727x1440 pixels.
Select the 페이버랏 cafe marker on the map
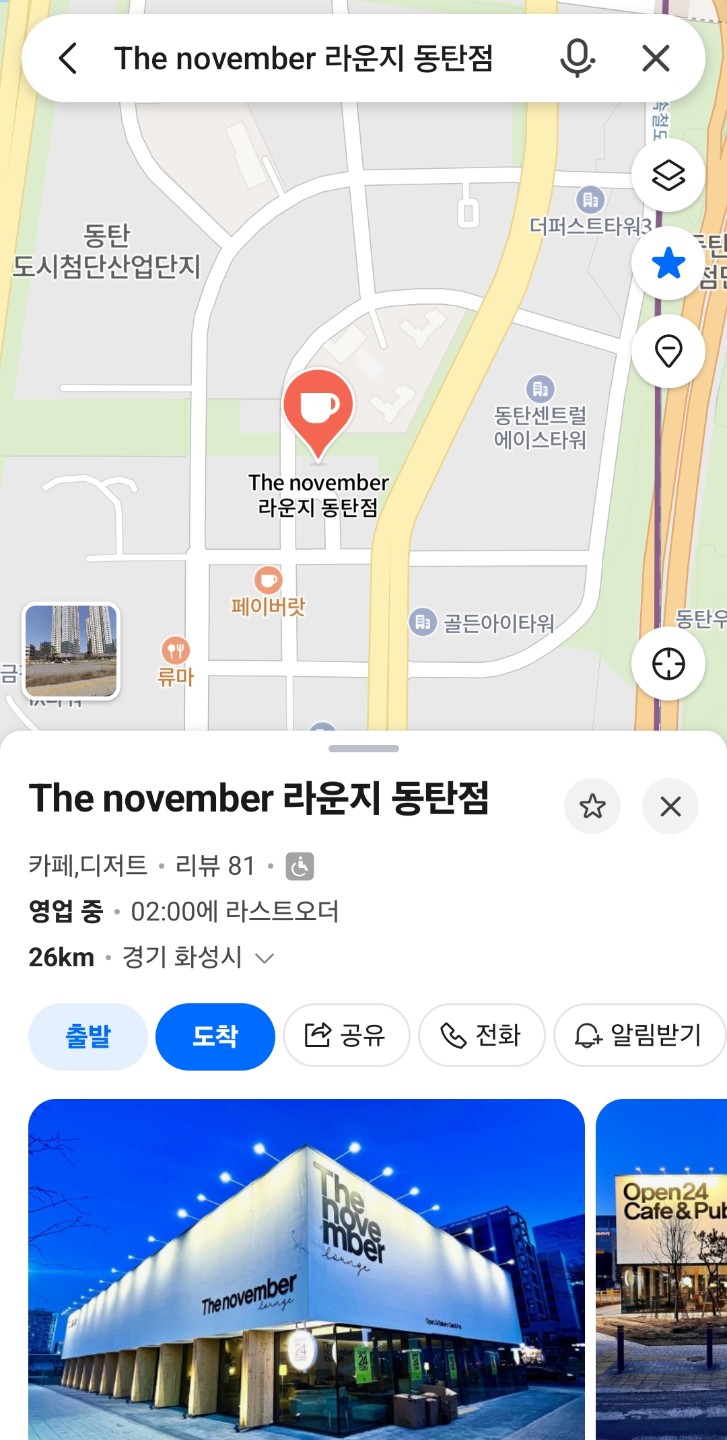coord(268,580)
